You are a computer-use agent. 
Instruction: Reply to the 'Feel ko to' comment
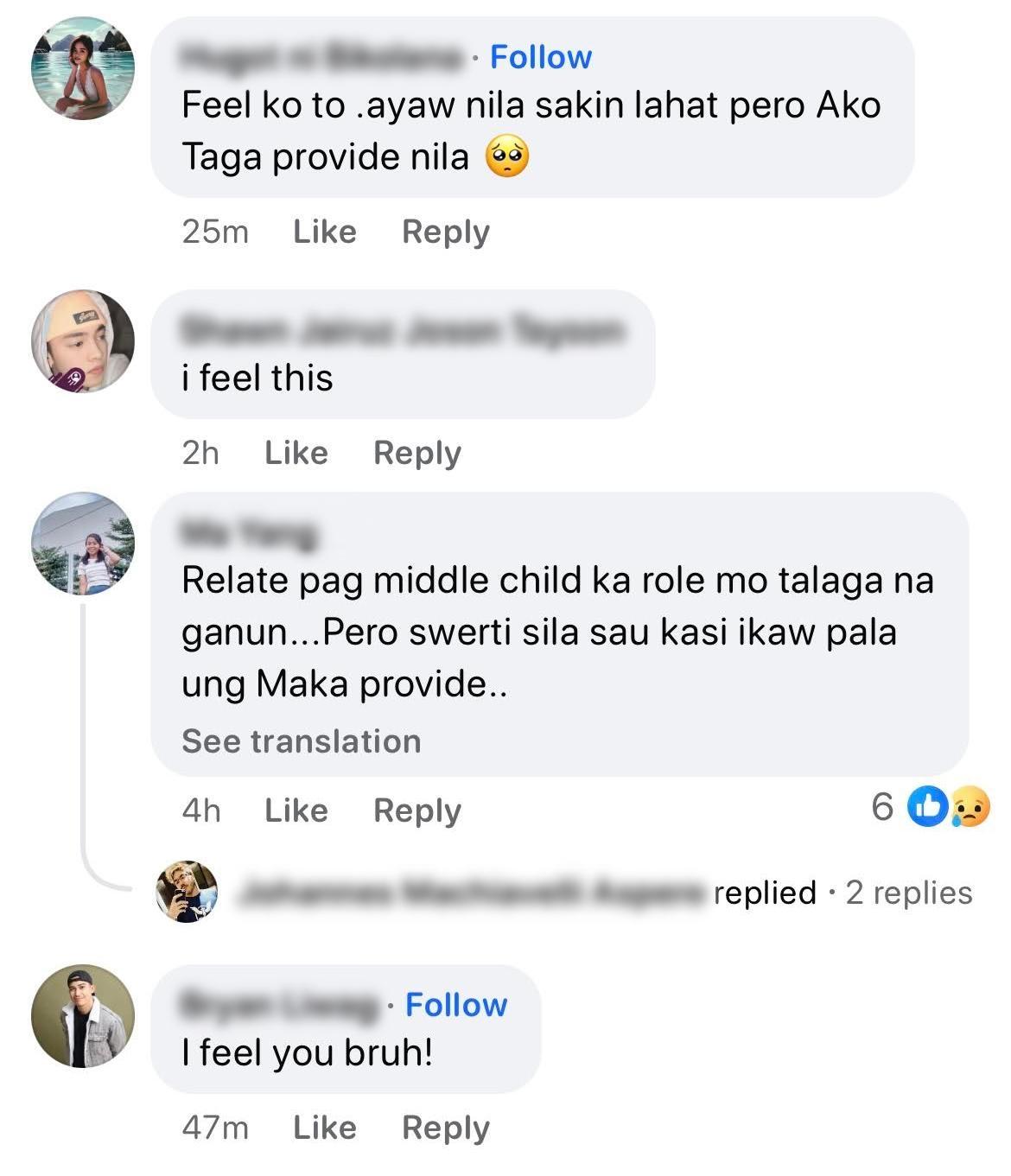pos(445,232)
